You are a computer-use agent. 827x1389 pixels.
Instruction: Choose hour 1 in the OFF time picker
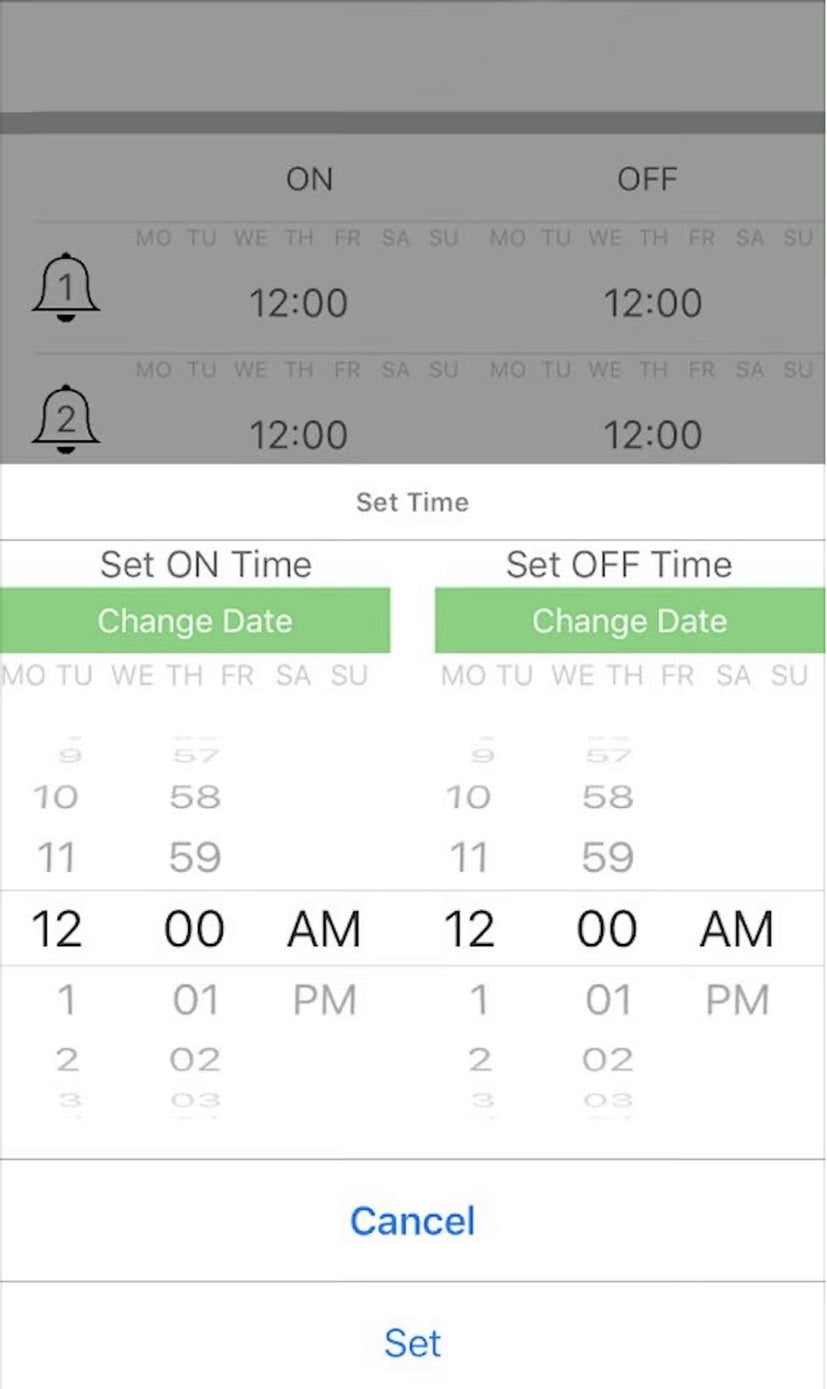click(479, 1000)
